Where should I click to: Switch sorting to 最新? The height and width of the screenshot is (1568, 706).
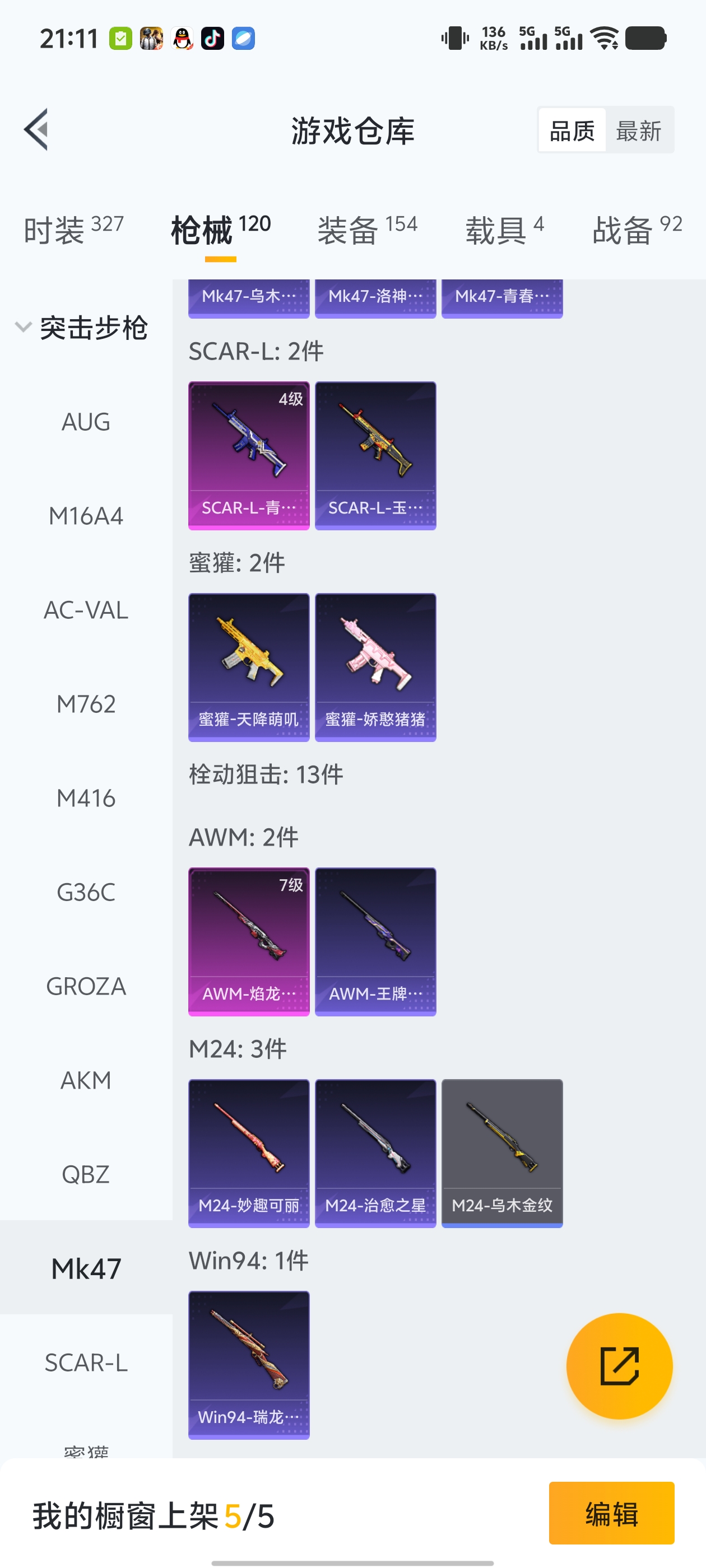(640, 130)
